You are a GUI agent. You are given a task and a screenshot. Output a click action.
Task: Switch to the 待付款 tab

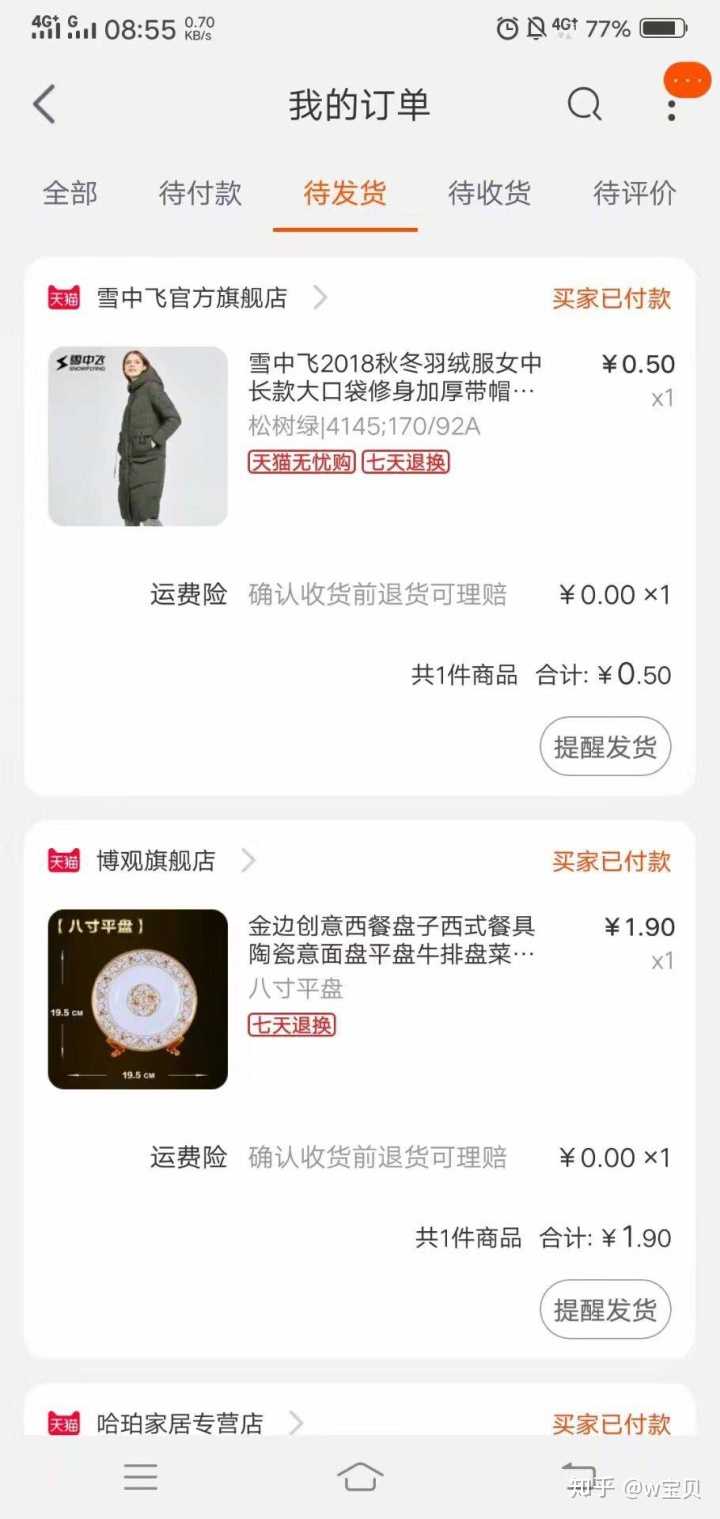pyautogui.click(x=200, y=193)
